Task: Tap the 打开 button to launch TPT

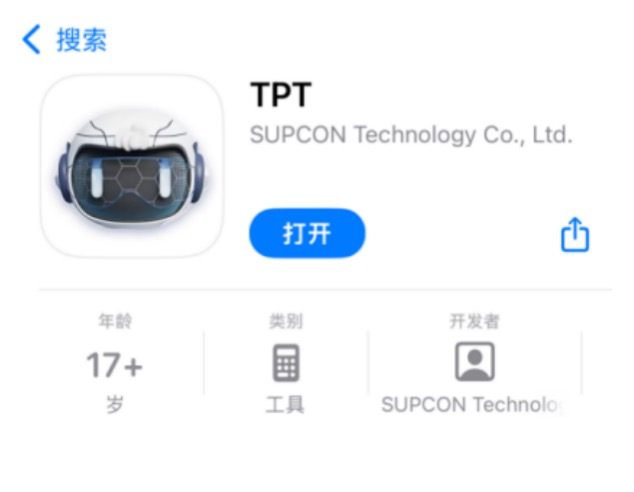Action: pos(307,234)
